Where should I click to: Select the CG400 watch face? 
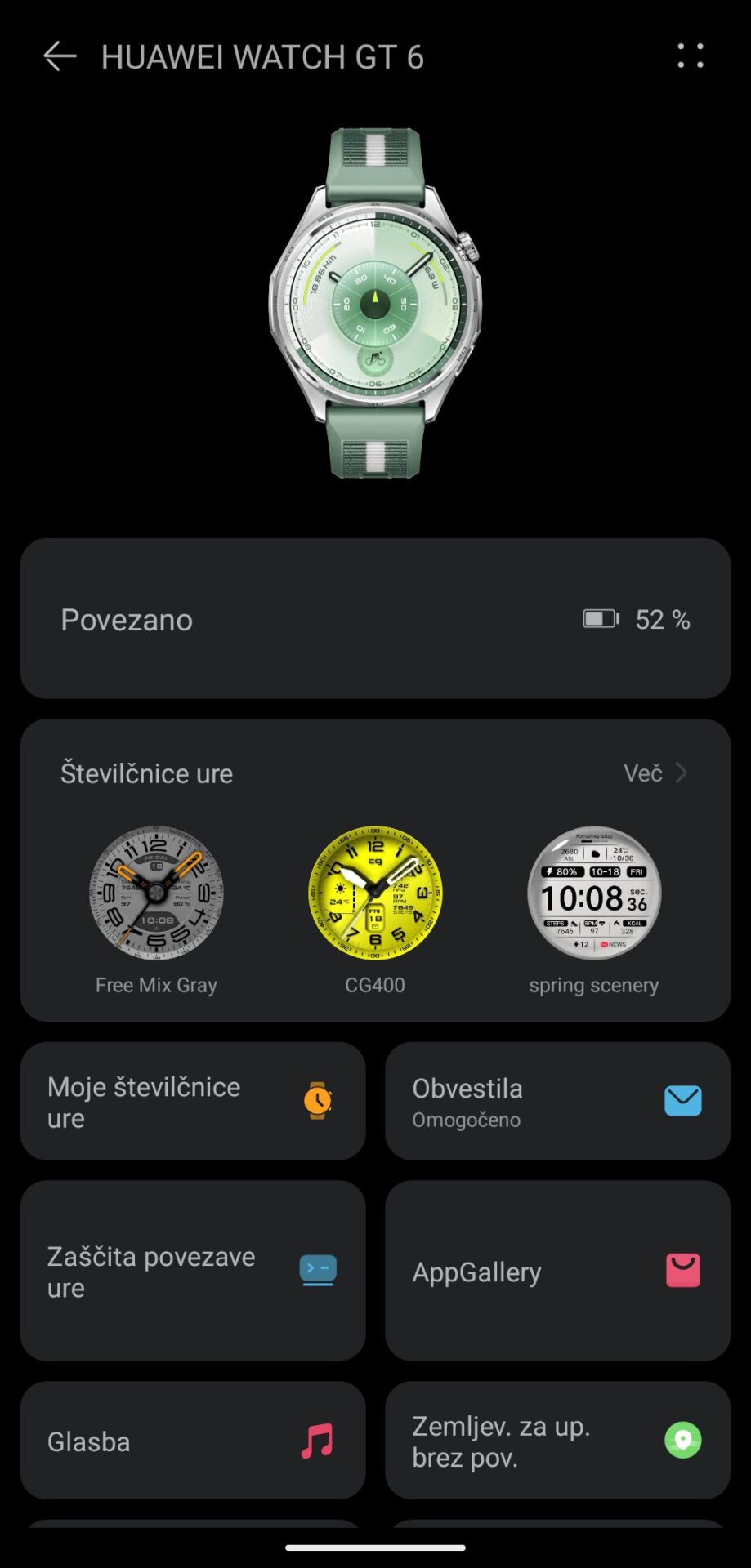click(x=375, y=893)
